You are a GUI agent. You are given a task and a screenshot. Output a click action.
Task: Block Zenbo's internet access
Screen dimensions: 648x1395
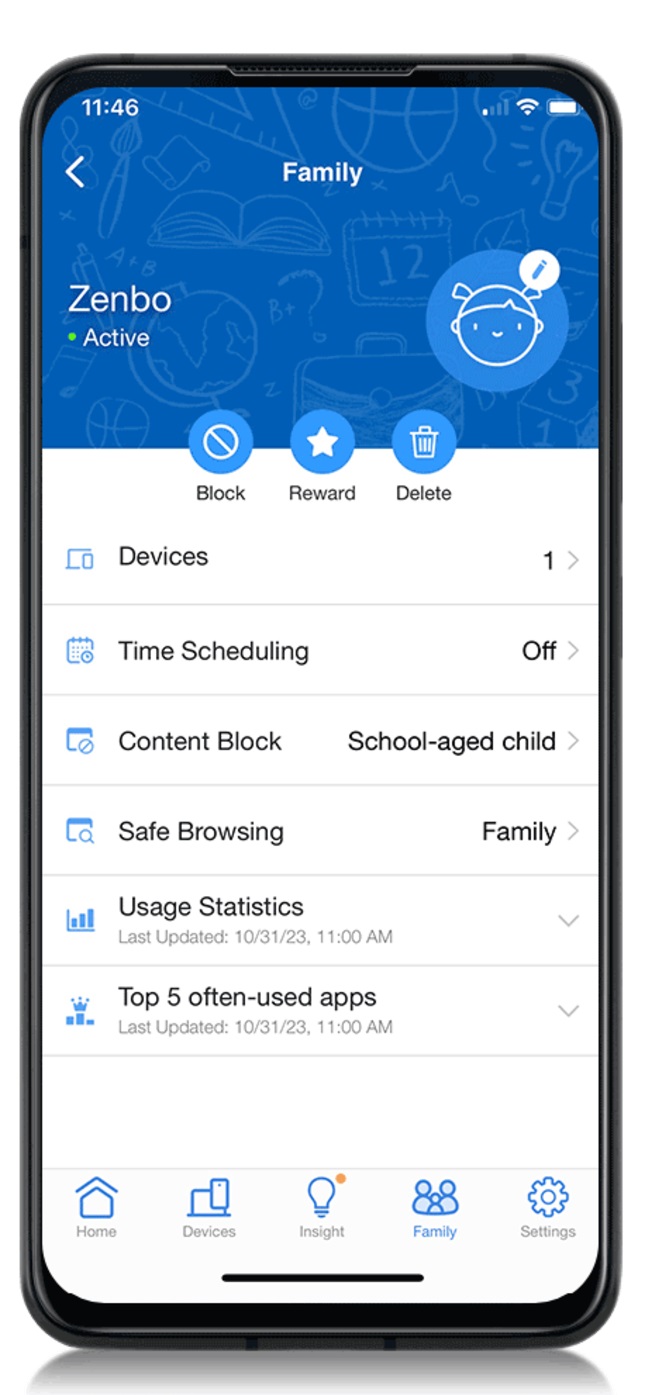tap(220, 441)
